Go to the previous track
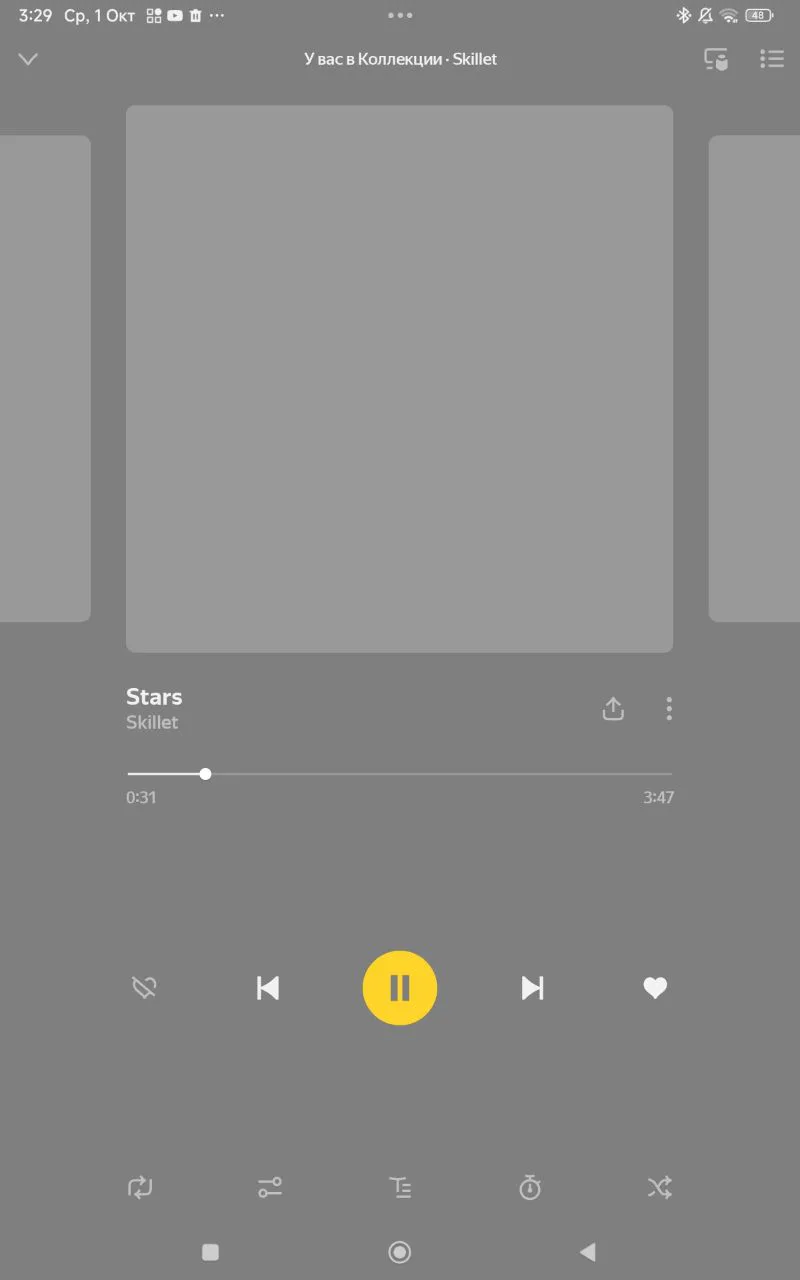Screen dimensions: 800x1280 tap(268, 988)
